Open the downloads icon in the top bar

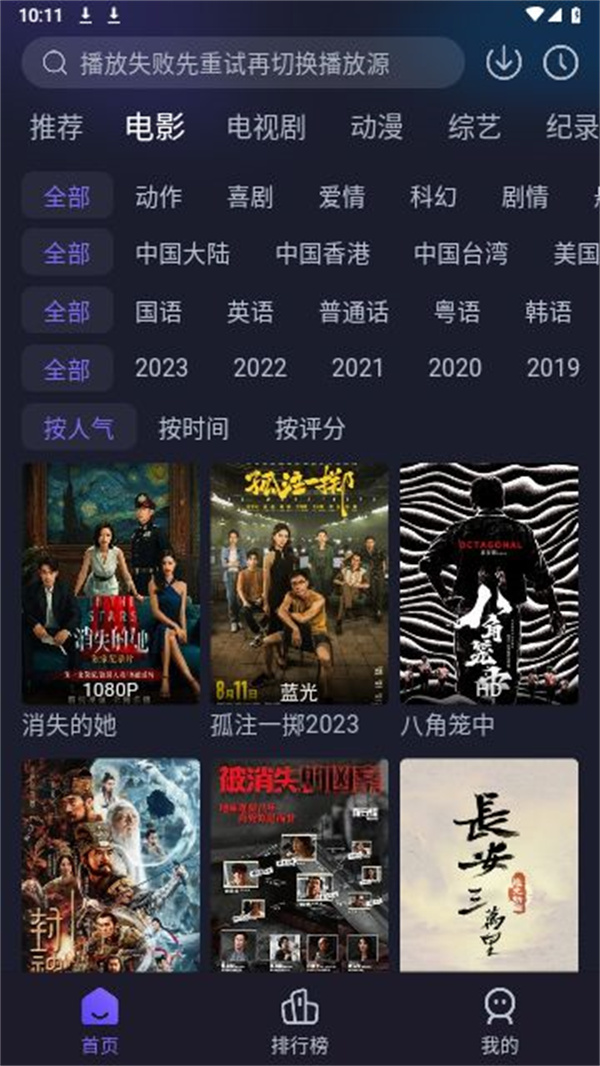[504, 63]
